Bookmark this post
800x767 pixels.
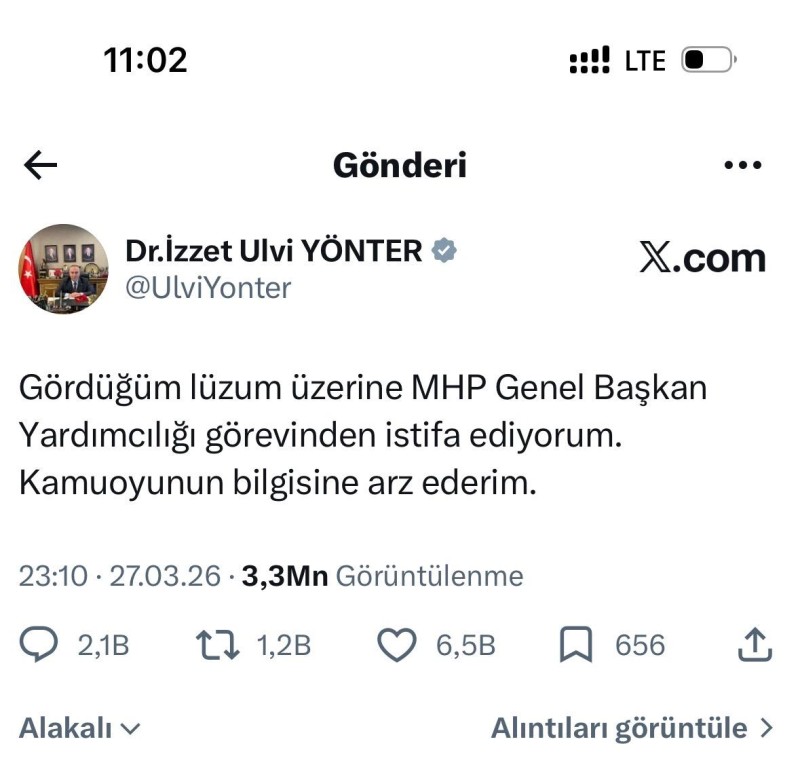(577, 645)
